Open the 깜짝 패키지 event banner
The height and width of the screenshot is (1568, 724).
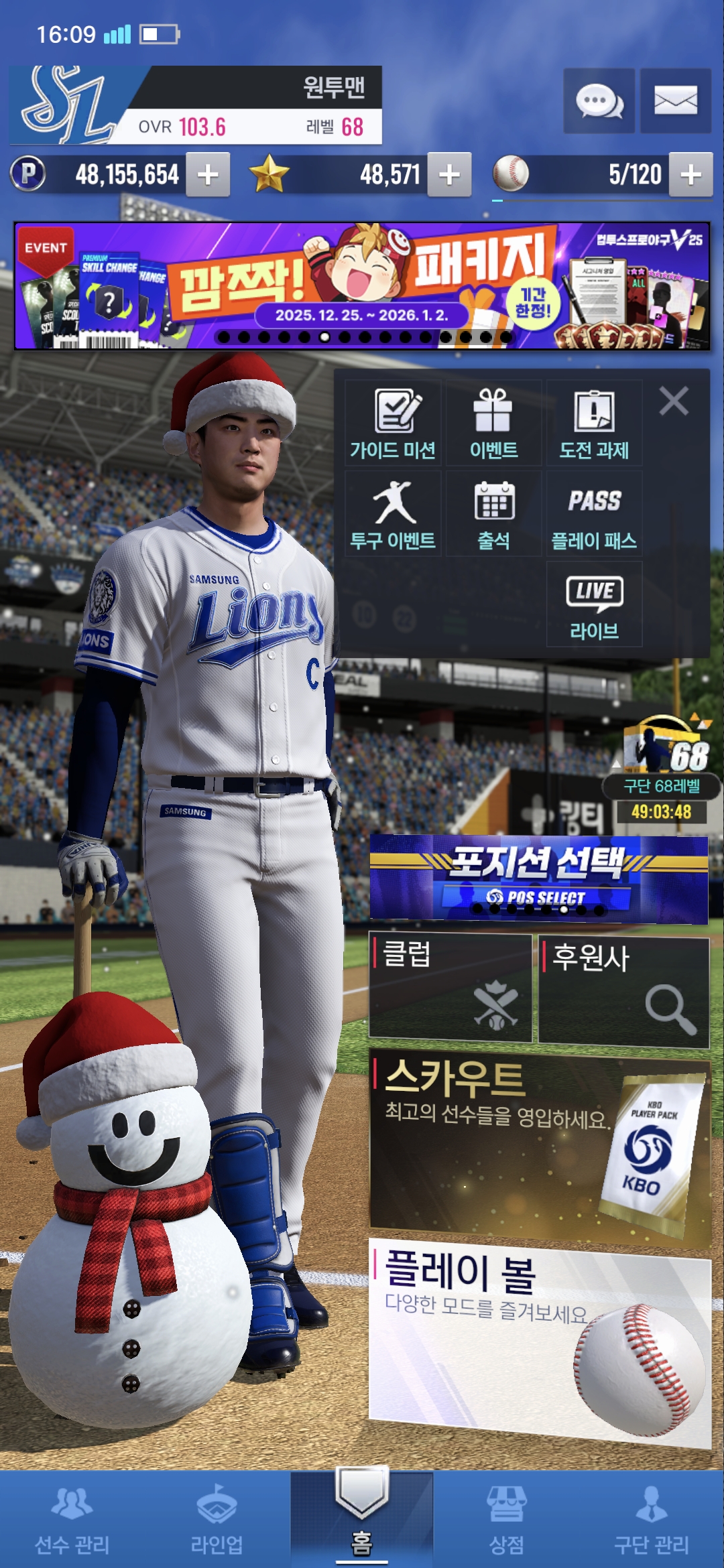(x=362, y=286)
